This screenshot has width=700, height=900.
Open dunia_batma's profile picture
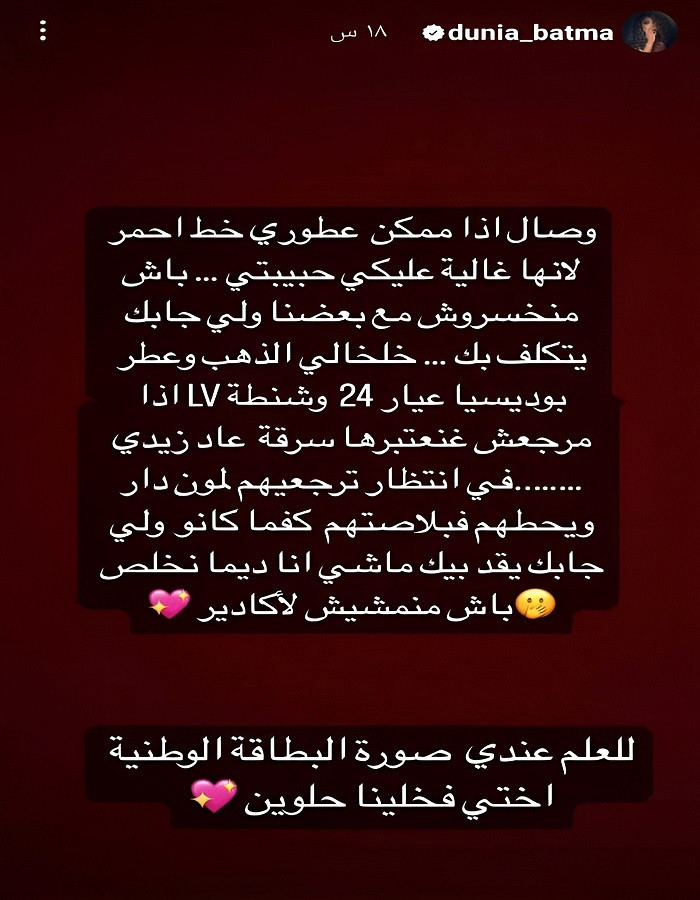(x=649, y=33)
